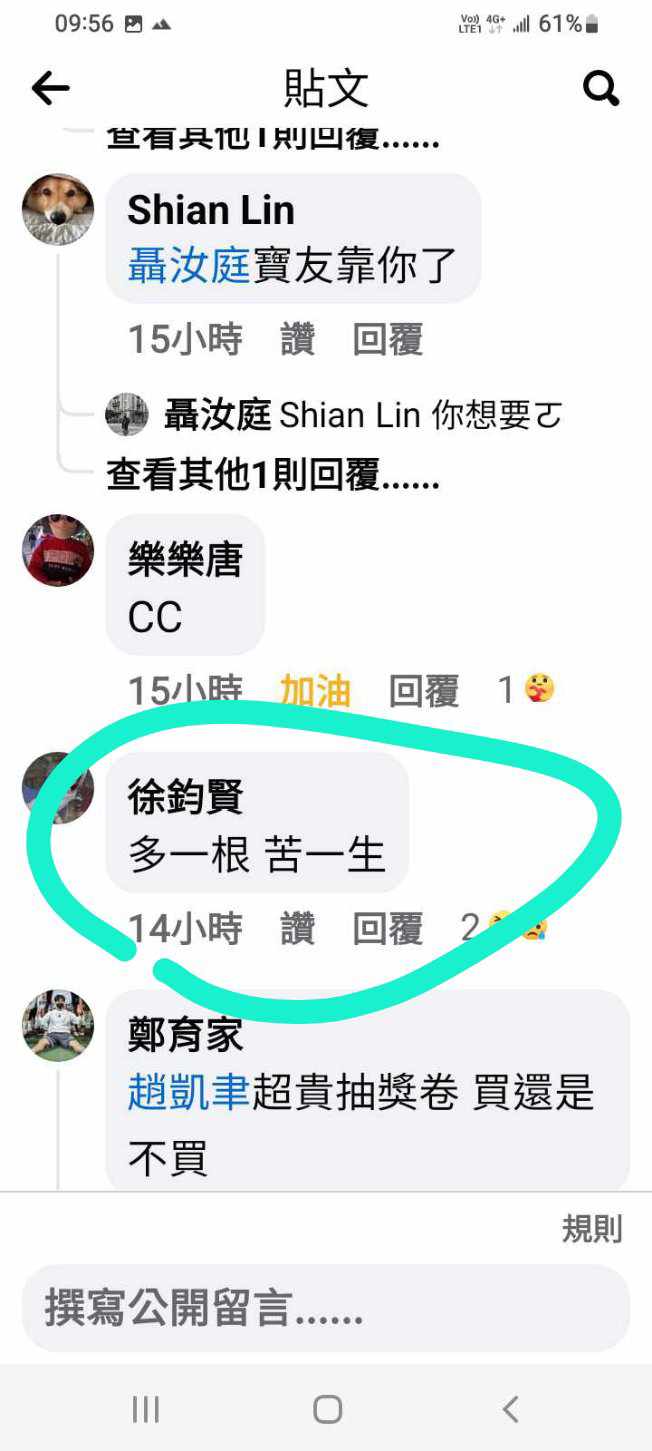The height and width of the screenshot is (1451, 652).
Task: Open 樂樂唐's profile picture
Action: tap(58, 550)
